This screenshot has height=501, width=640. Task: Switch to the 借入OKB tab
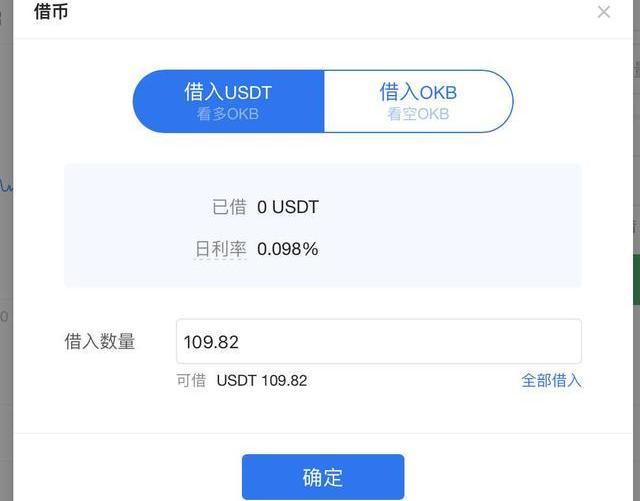418,101
